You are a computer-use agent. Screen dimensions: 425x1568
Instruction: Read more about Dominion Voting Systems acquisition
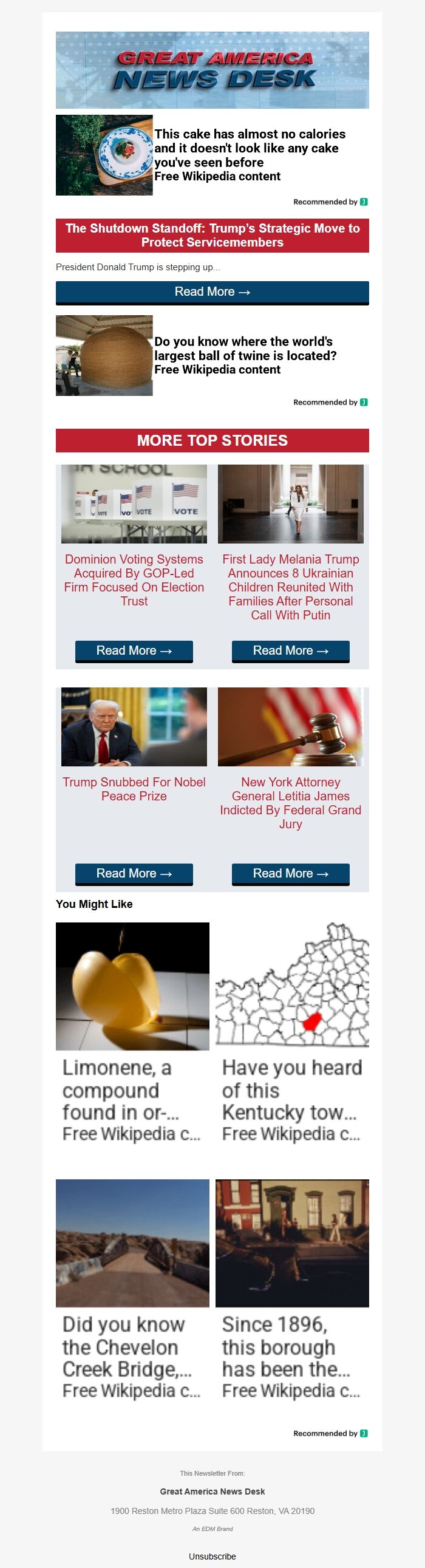coord(134,650)
